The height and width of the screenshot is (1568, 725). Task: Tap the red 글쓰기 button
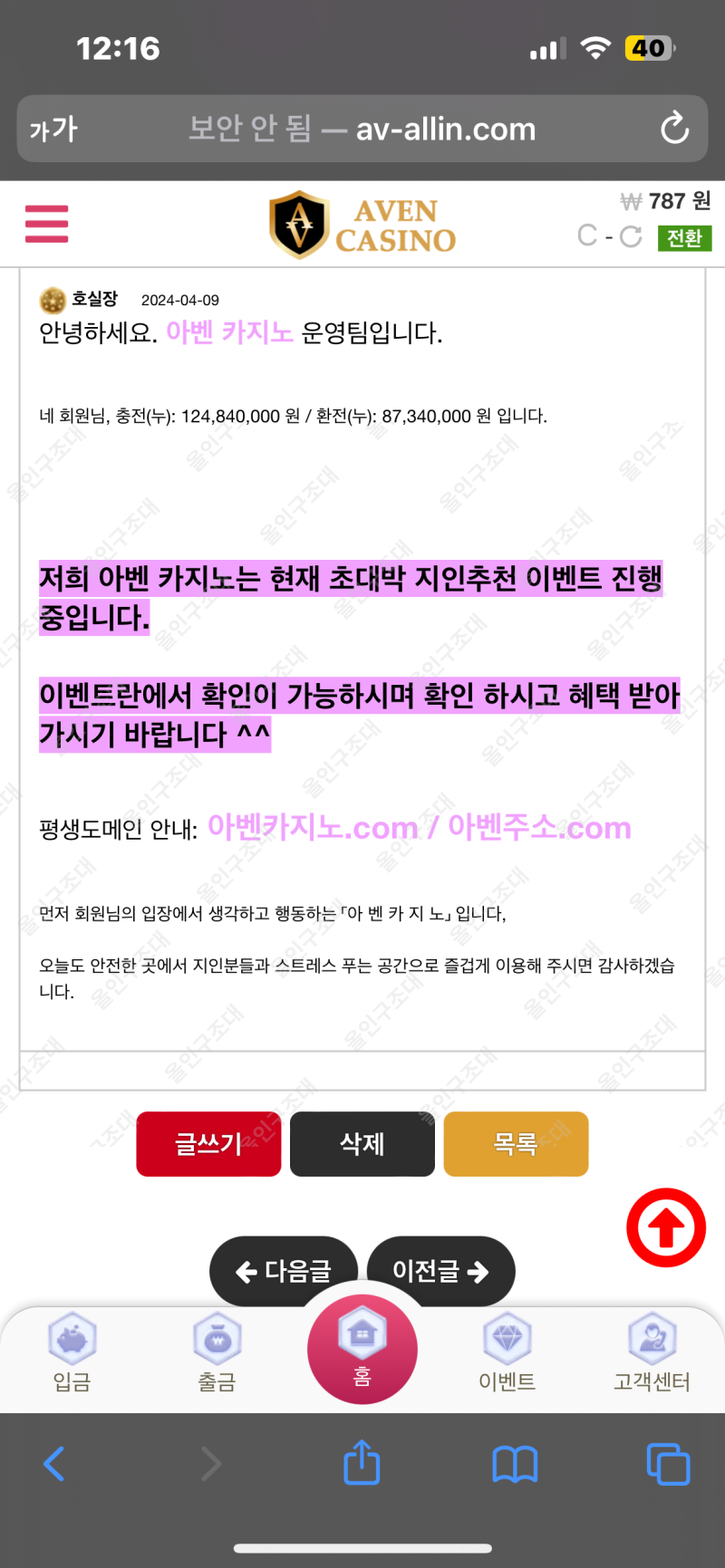208,1144
